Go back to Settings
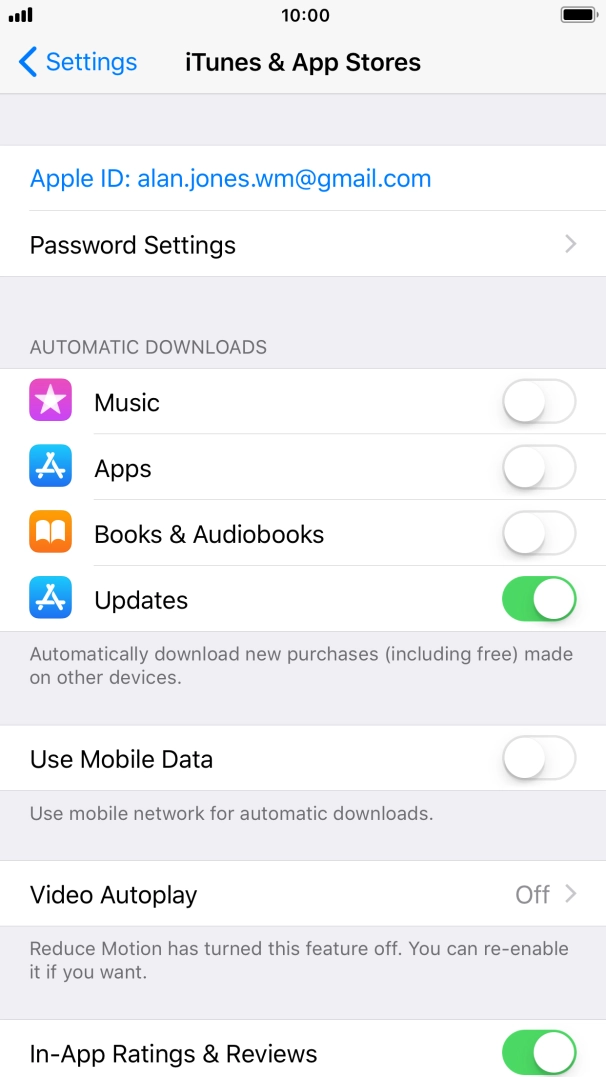Image resolution: width=606 pixels, height=1077 pixels. click(78, 62)
